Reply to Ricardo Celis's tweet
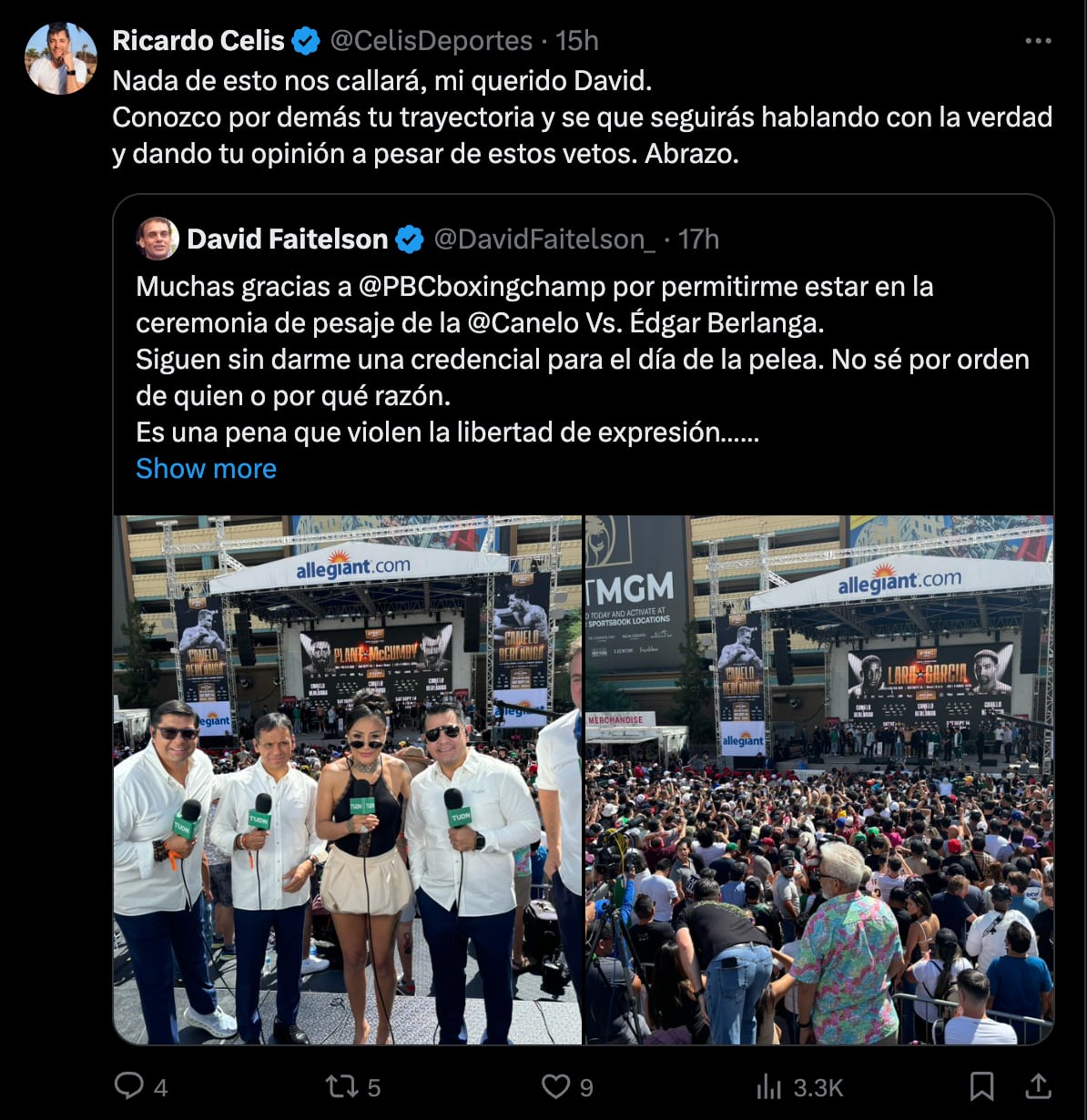The image size is (1087, 1120). pos(129,1085)
